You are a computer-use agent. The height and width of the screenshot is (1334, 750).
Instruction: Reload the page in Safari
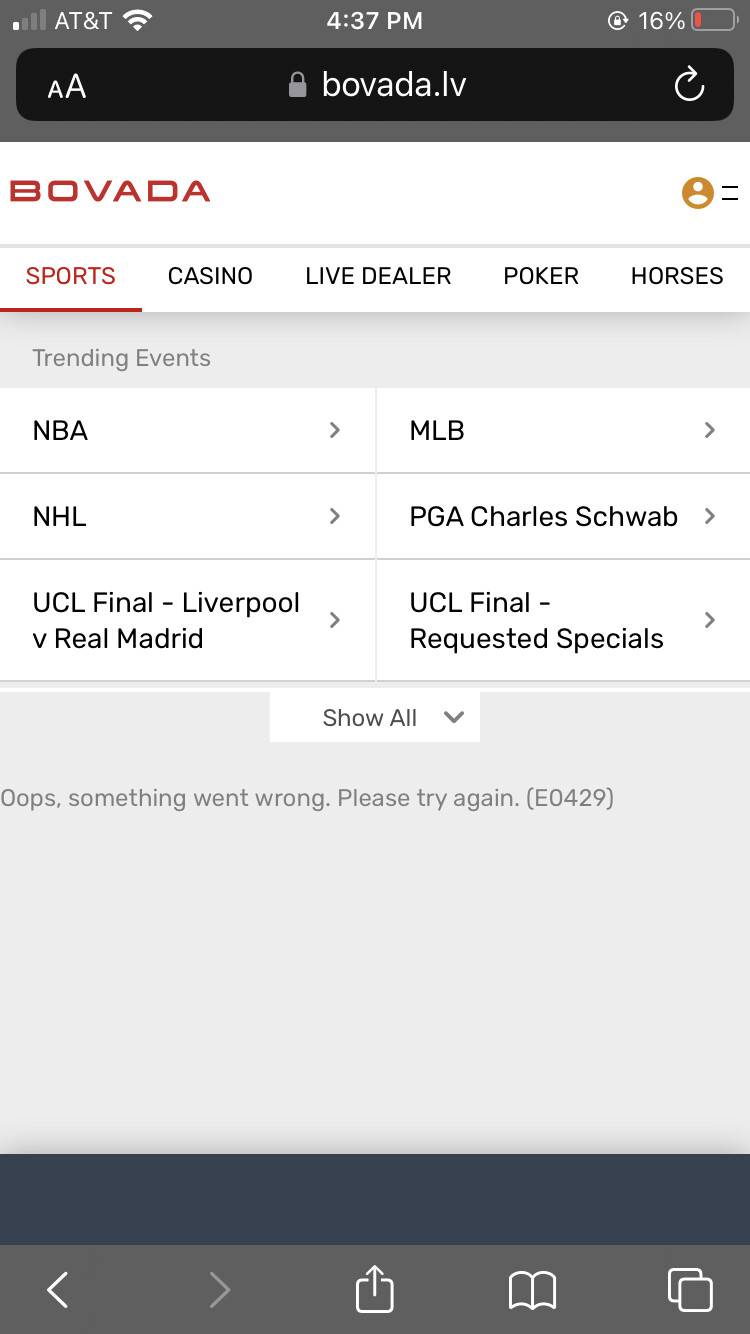[690, 86]
